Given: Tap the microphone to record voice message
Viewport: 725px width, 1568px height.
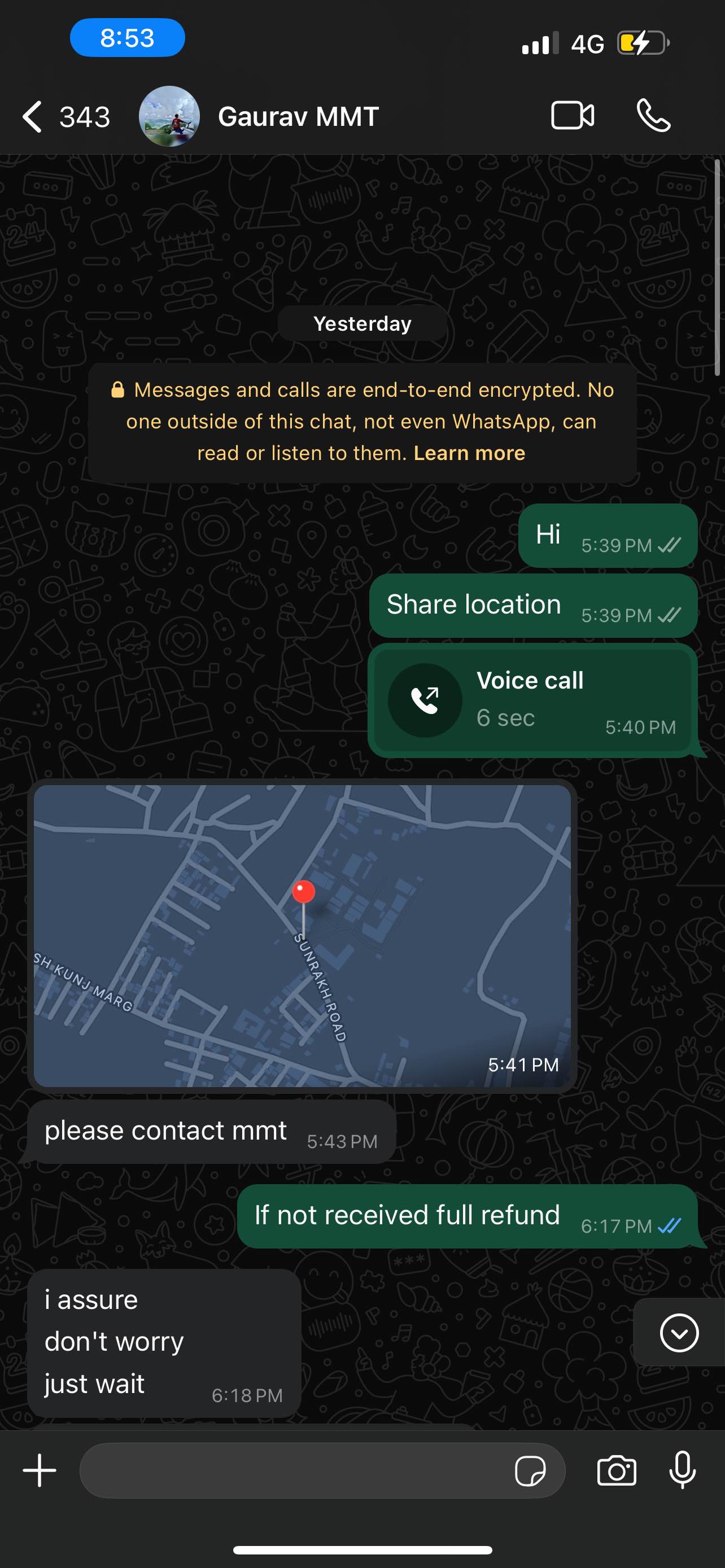Looking at the screenshot, I should [x=682, y=1470].
